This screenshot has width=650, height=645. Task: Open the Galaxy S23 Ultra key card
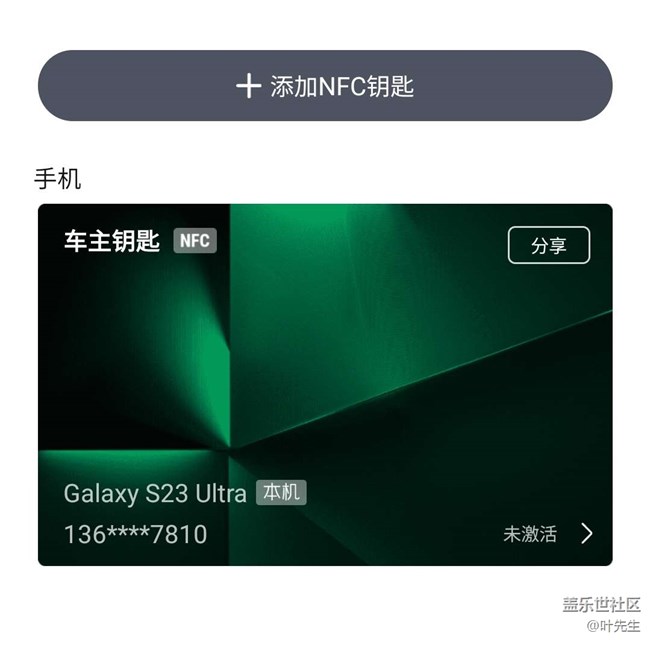point(325,385)
